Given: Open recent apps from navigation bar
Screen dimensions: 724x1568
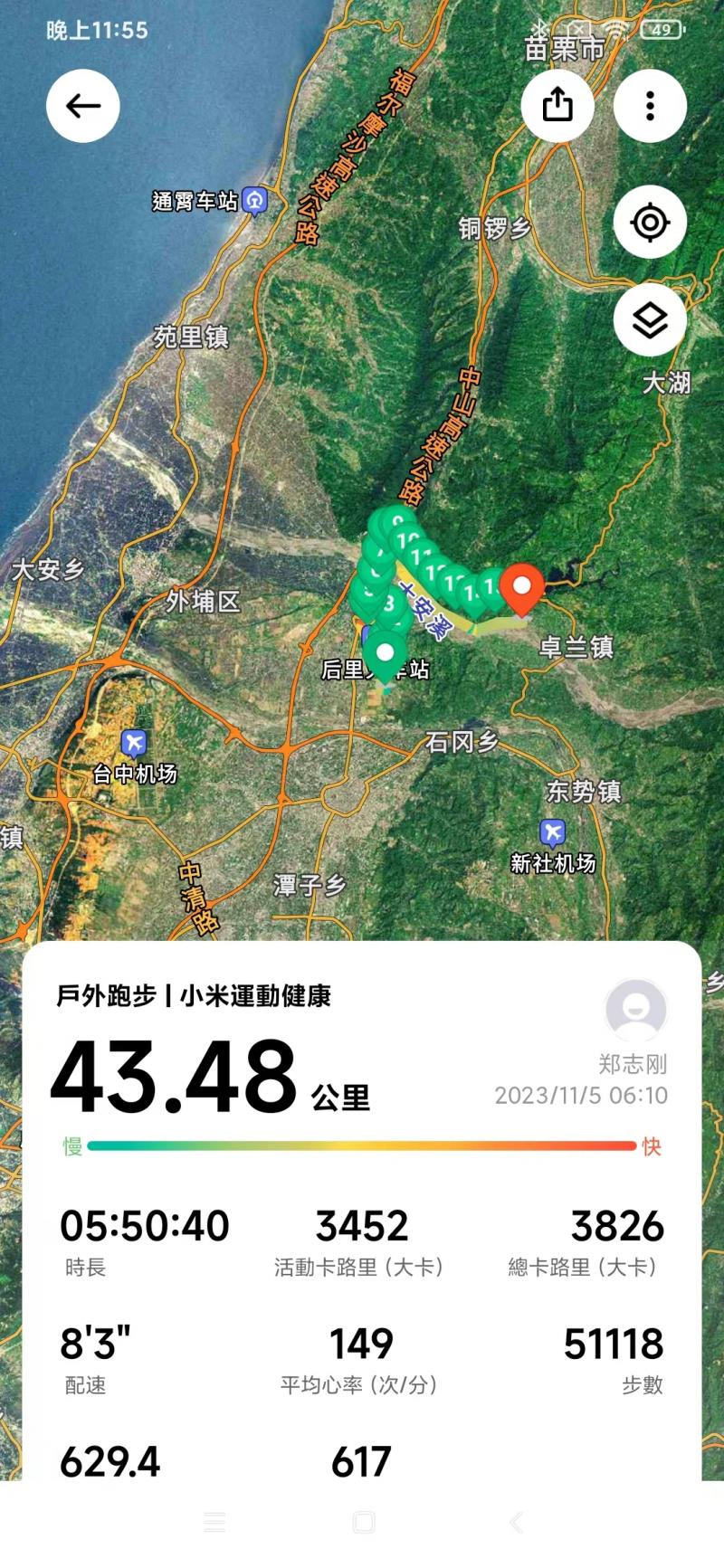Looking at the screenshot, I should [x=214, y=1522].
